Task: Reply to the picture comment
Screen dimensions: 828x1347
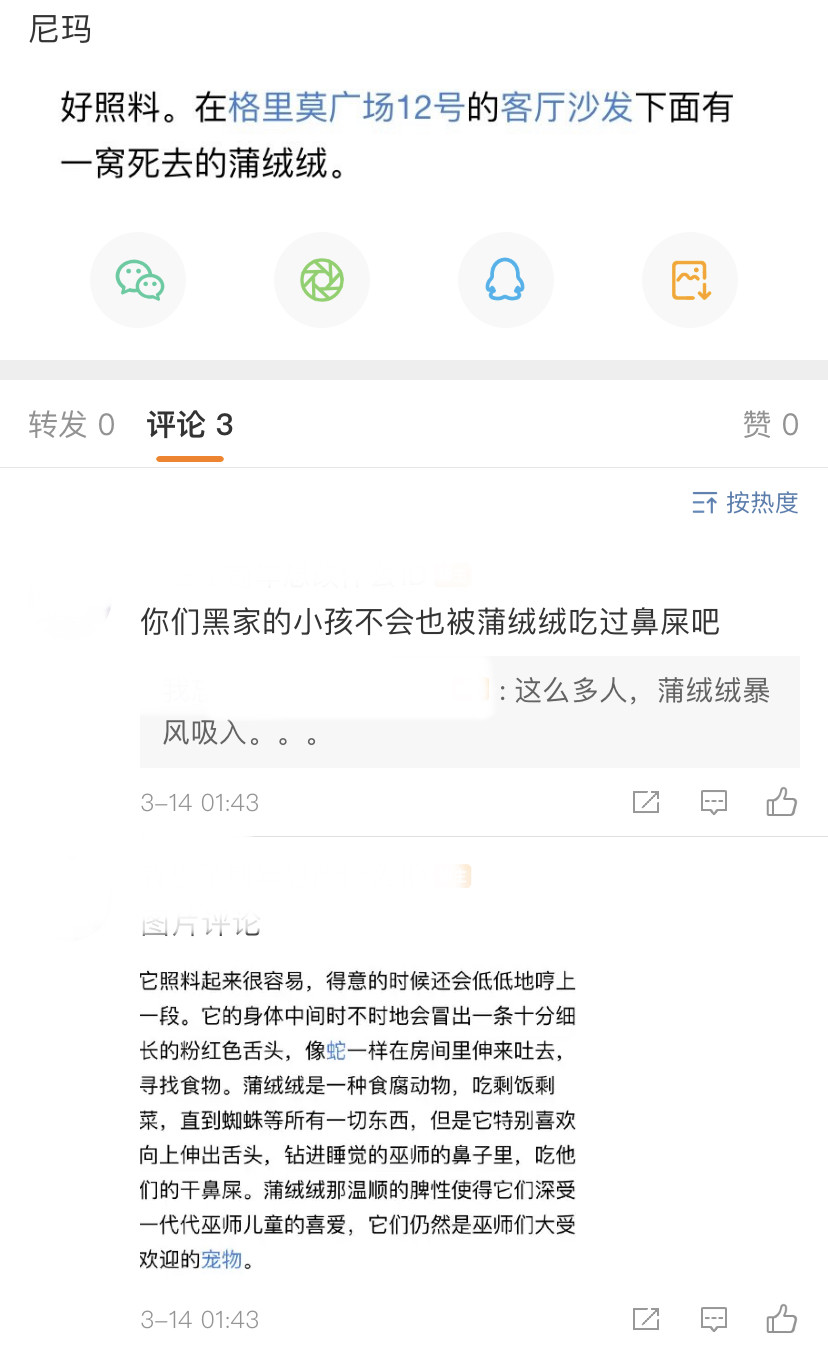Action: 713,1319
